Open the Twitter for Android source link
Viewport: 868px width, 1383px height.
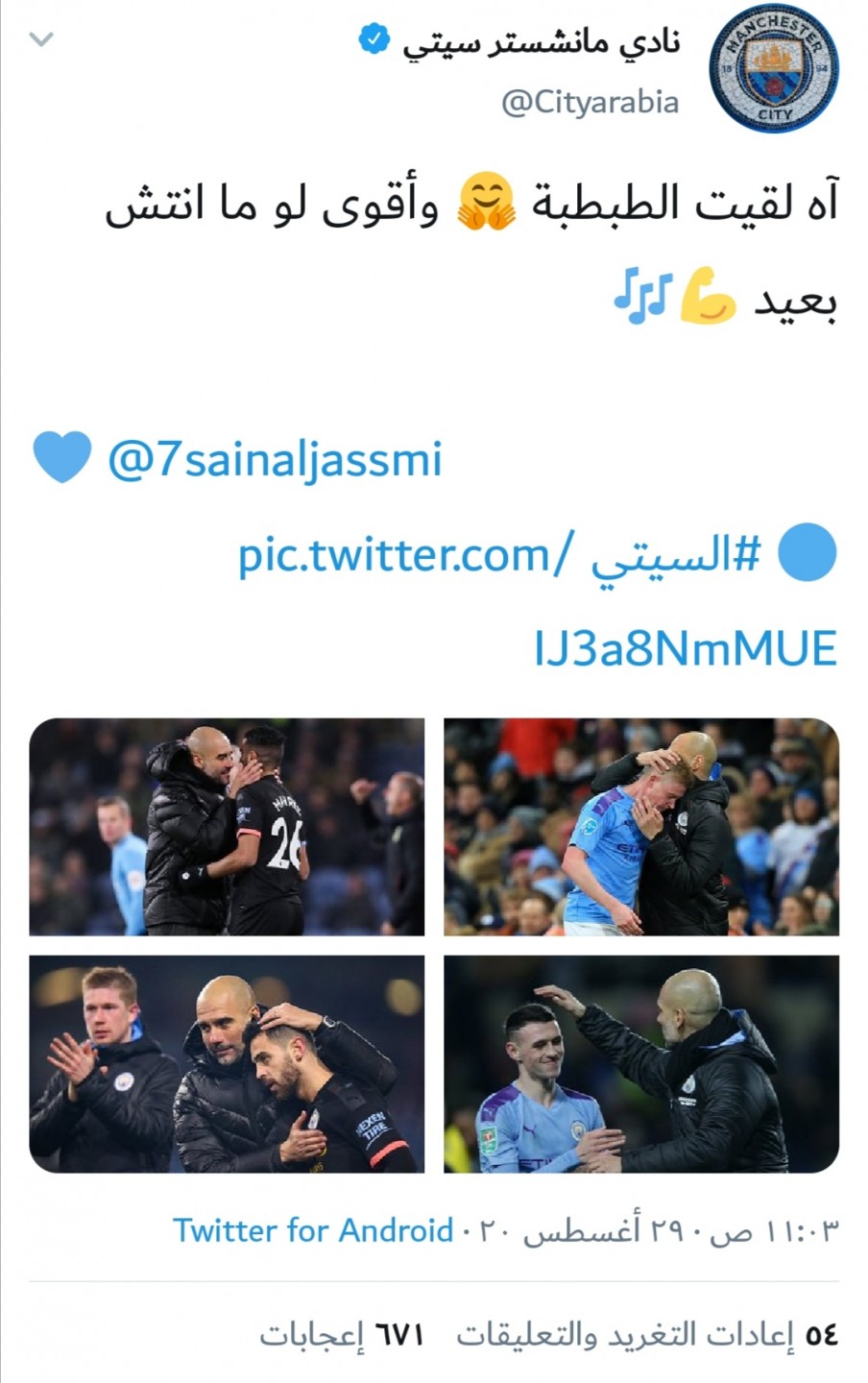click(x=312, y=1230)
